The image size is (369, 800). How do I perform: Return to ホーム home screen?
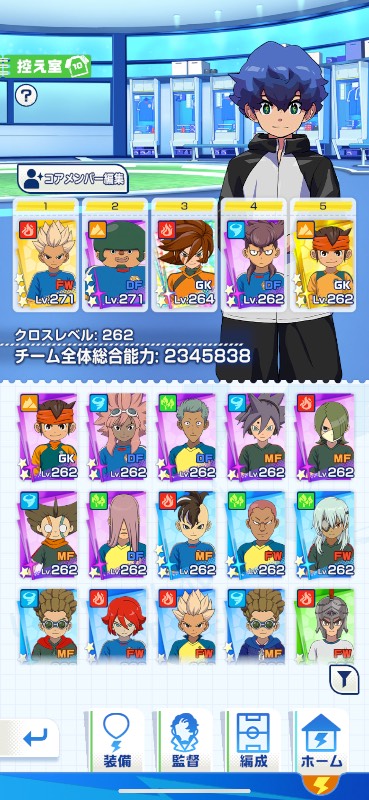point(322,741)
